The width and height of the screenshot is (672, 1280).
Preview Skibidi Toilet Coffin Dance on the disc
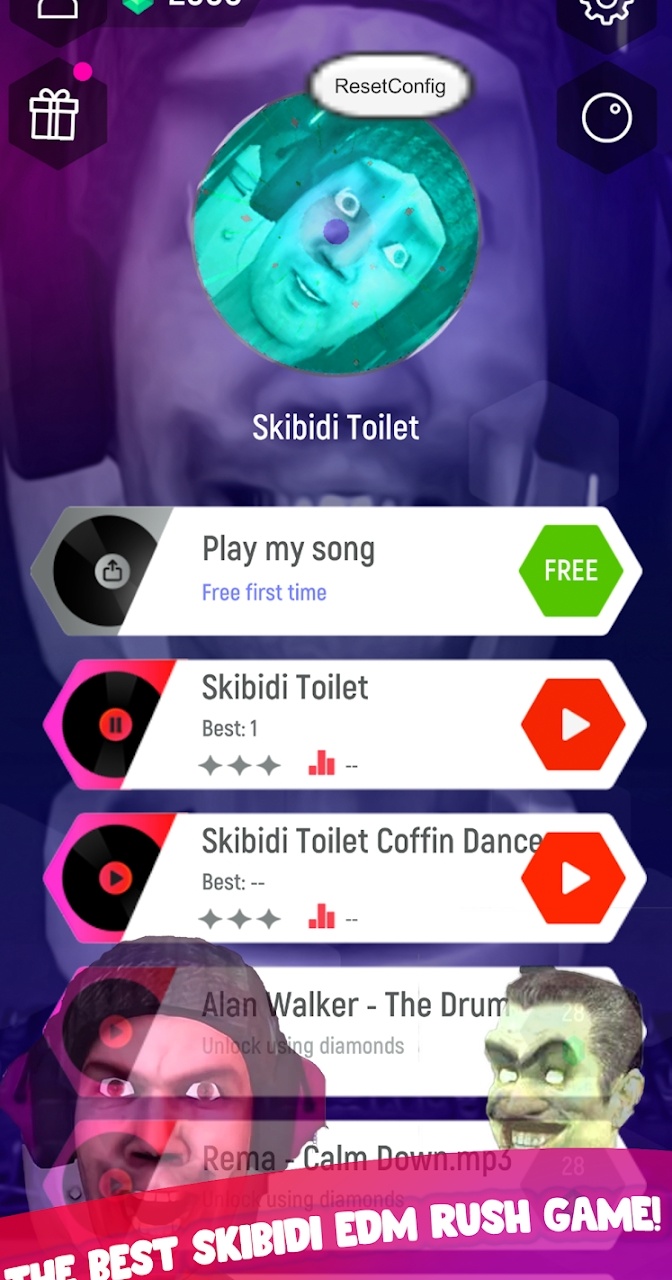click(116, 878)
